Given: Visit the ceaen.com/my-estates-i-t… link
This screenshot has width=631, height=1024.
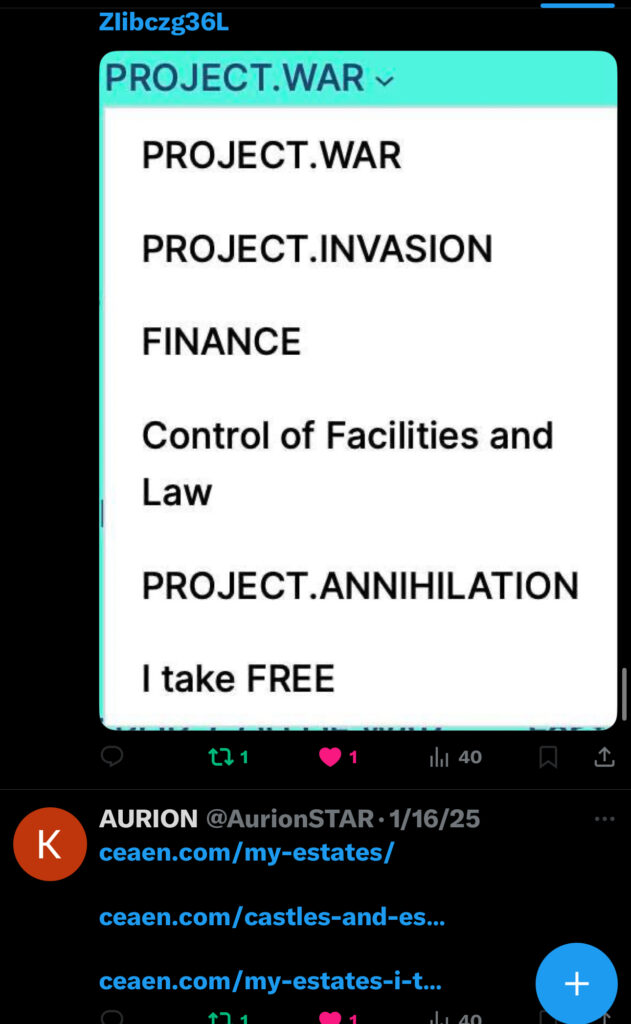Looking at the screenshot, I should coord(270,981).
